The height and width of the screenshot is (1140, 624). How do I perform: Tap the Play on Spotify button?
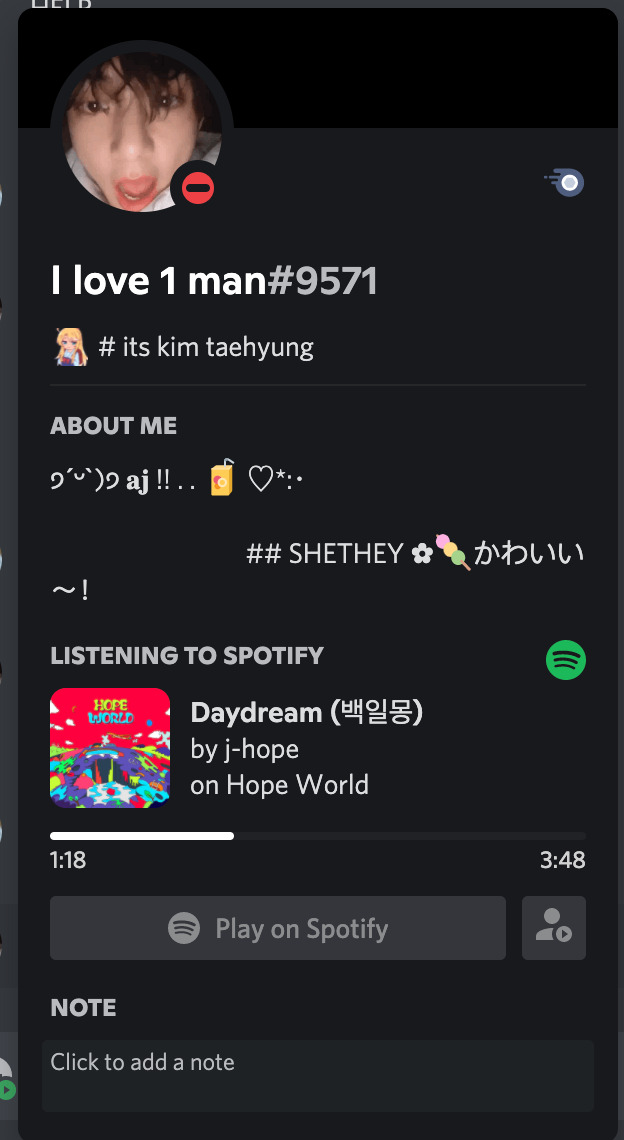point(277,928)
